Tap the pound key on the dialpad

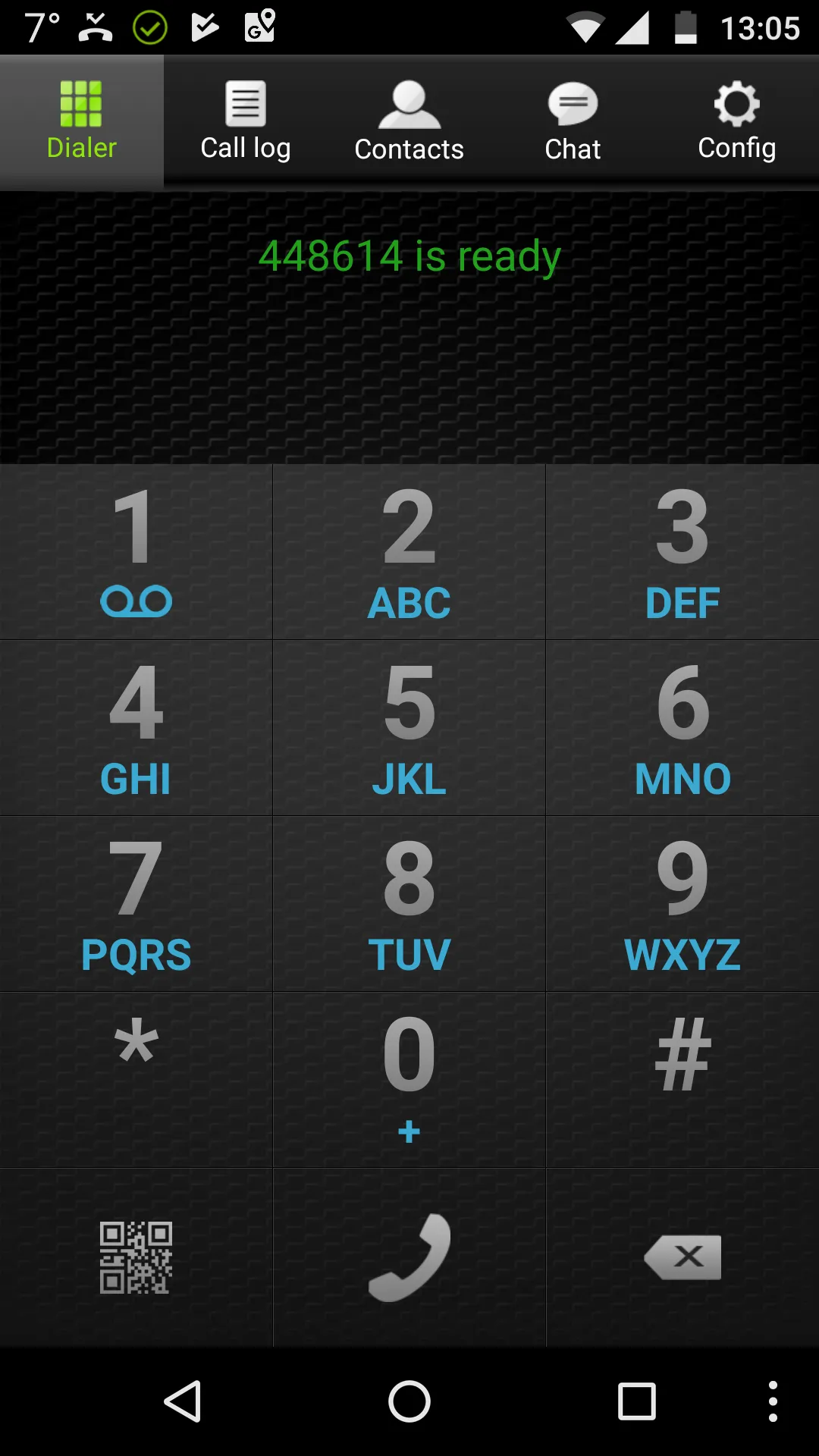pos(682,1077)
